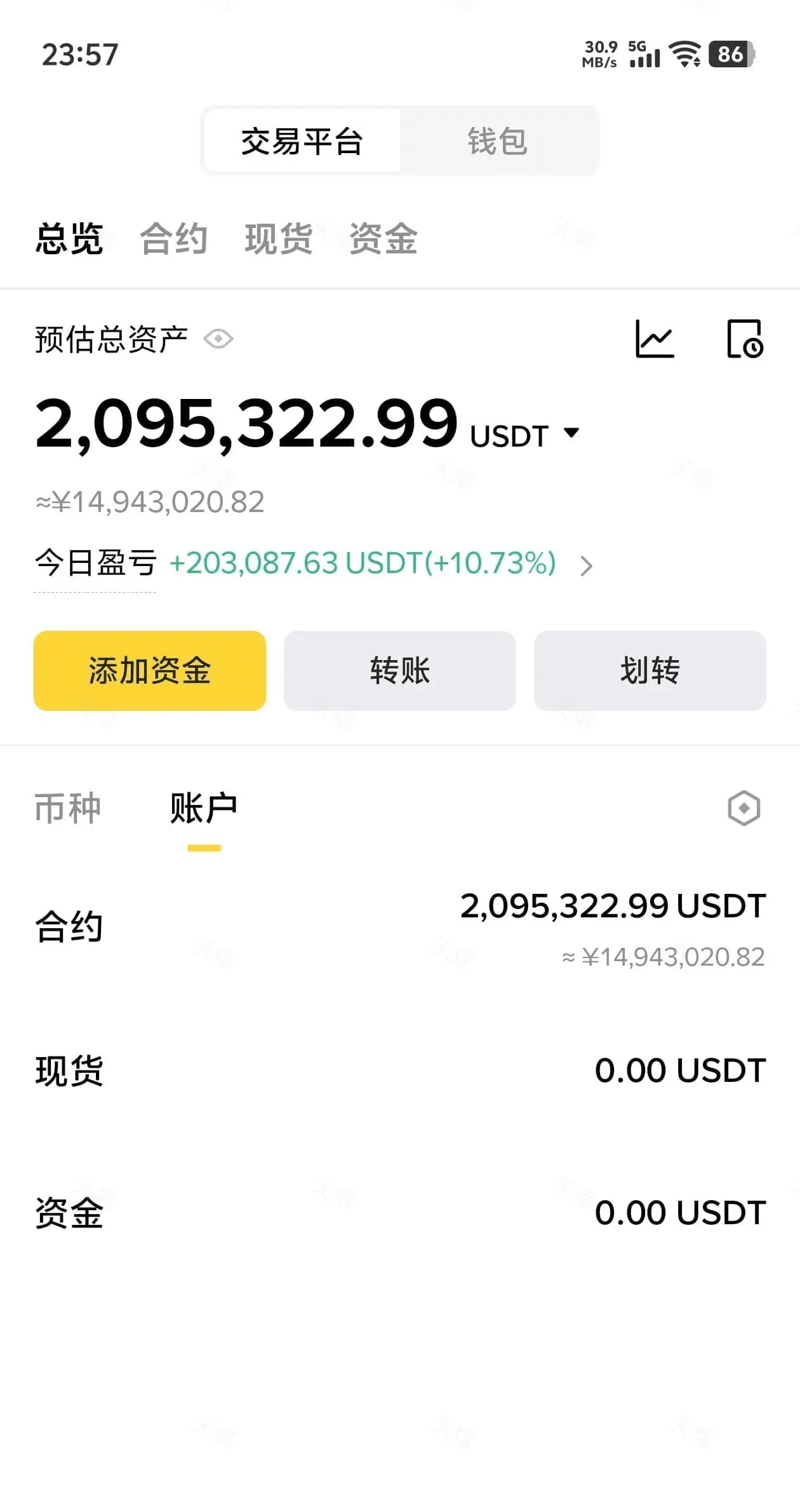Select the 总览 overview tab
This screenshot has width=800, height=1512.
pos(69,239)
